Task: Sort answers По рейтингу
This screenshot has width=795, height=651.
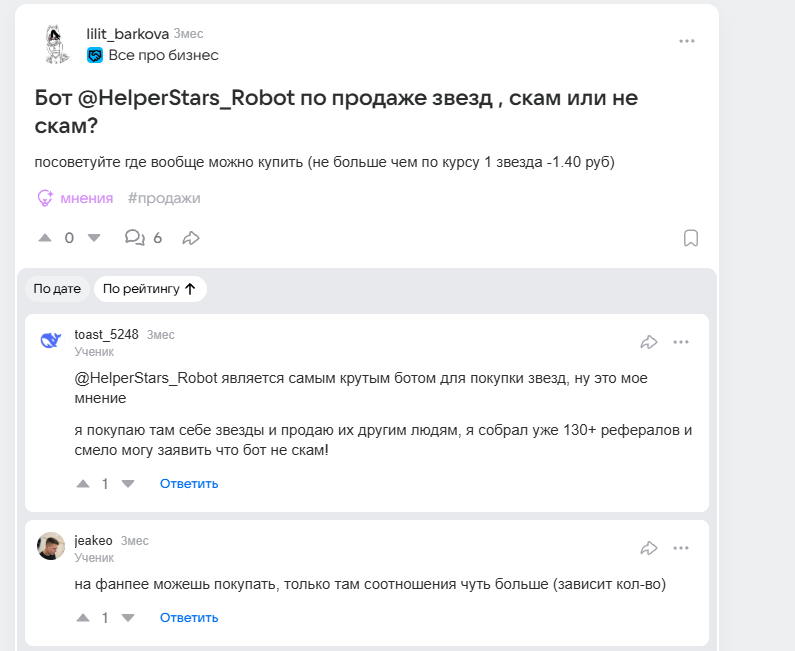Action: [150, 289]
